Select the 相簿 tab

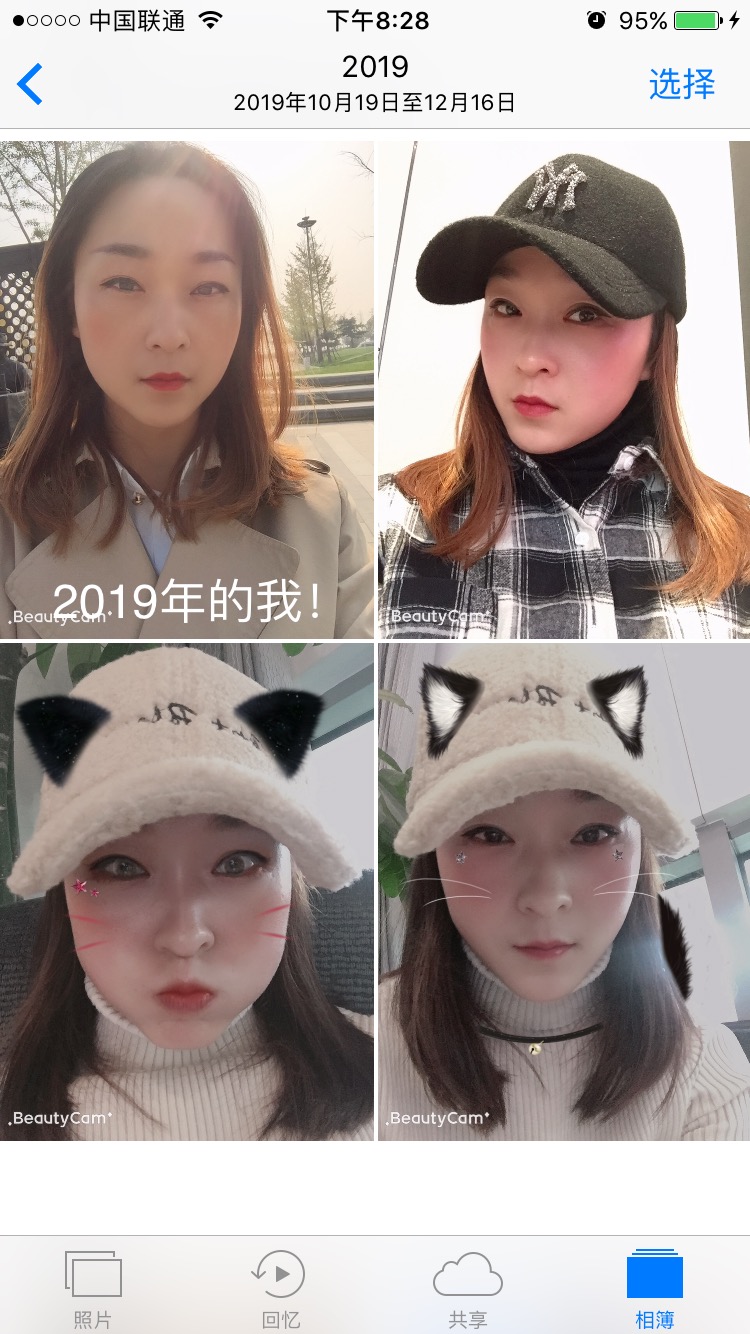[654, 1289]
